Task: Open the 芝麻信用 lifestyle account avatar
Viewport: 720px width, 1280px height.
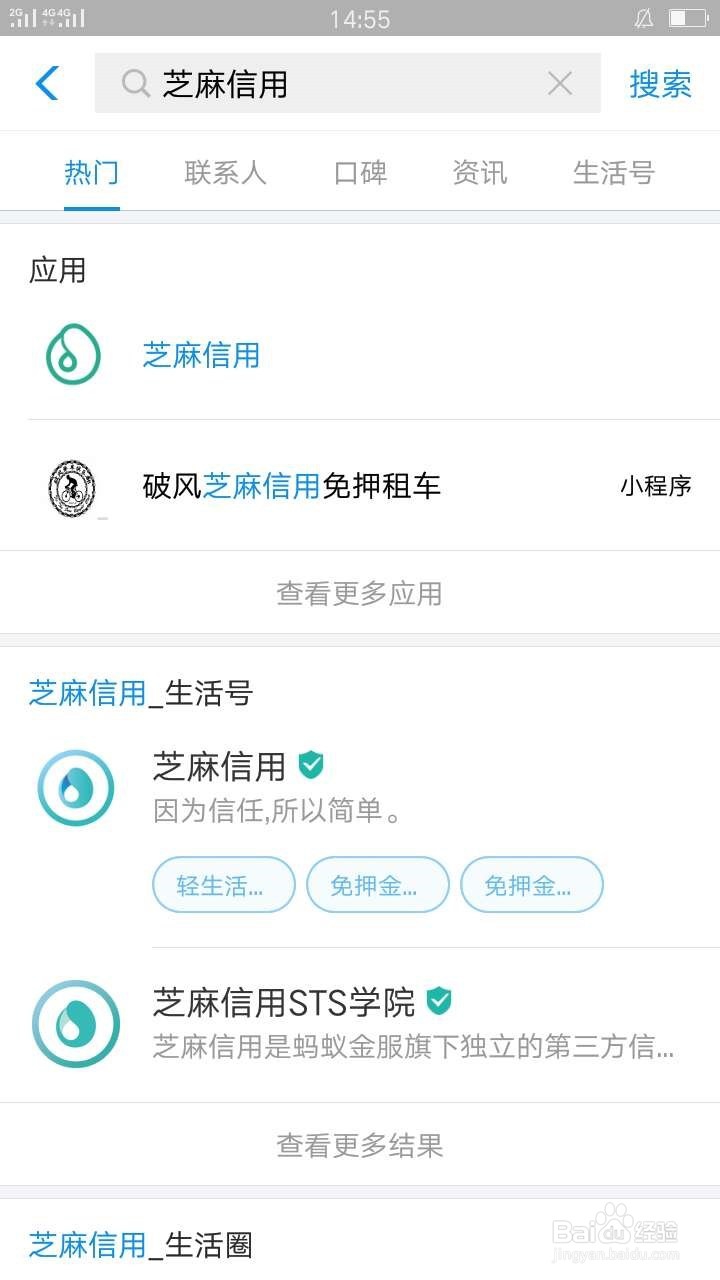Action: click(75, 788)
